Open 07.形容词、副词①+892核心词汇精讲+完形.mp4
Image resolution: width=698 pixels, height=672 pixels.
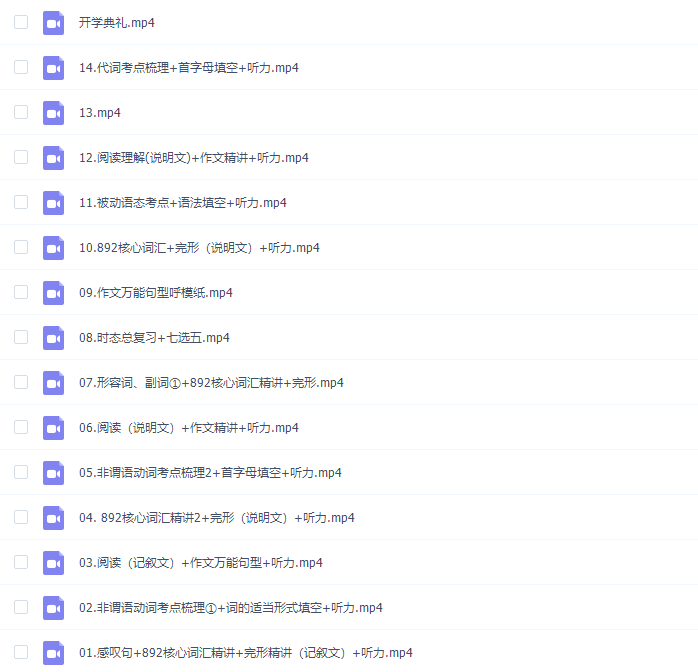pos(211,382)
